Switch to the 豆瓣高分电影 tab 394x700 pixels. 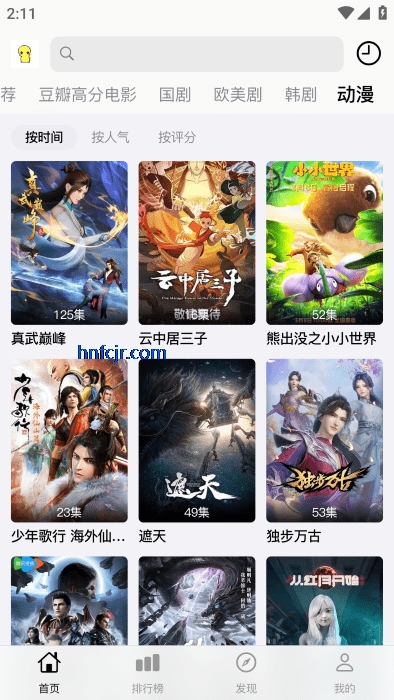point(87,95)
